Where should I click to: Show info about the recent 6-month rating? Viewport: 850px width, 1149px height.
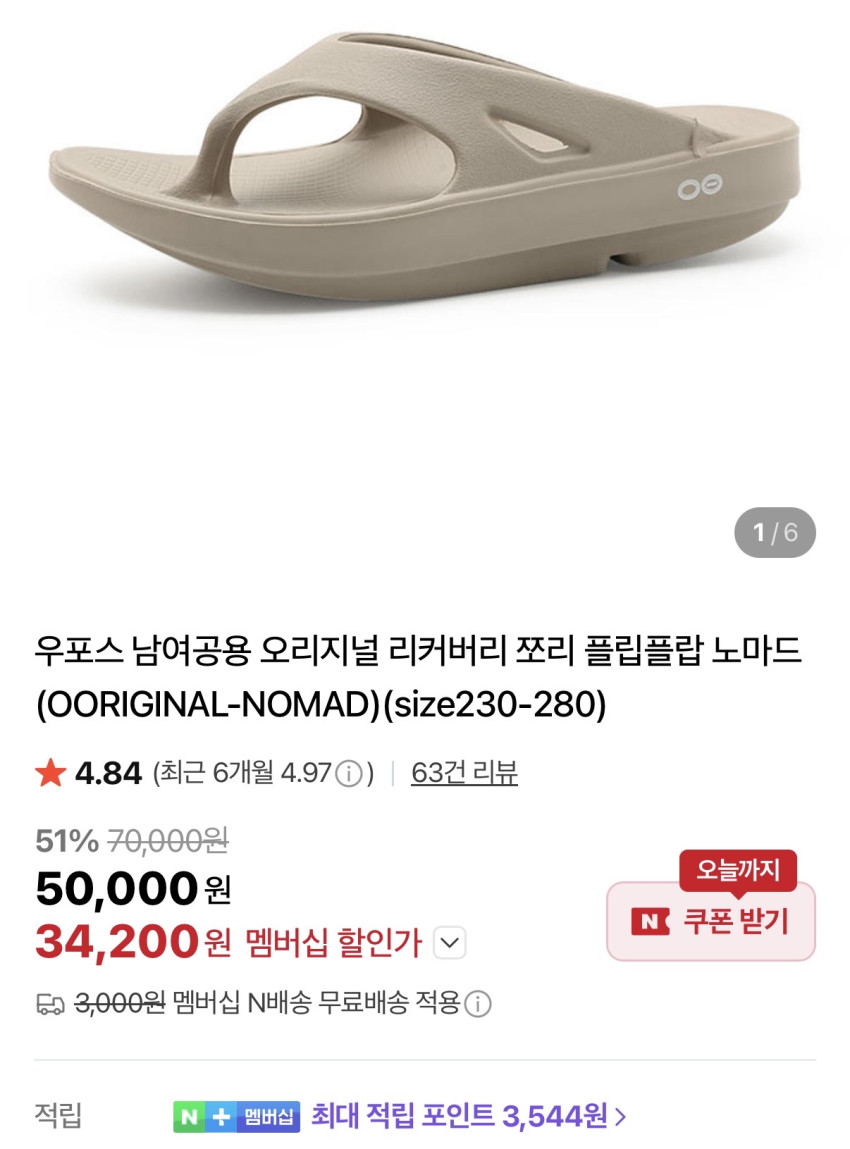coord(348,774)
